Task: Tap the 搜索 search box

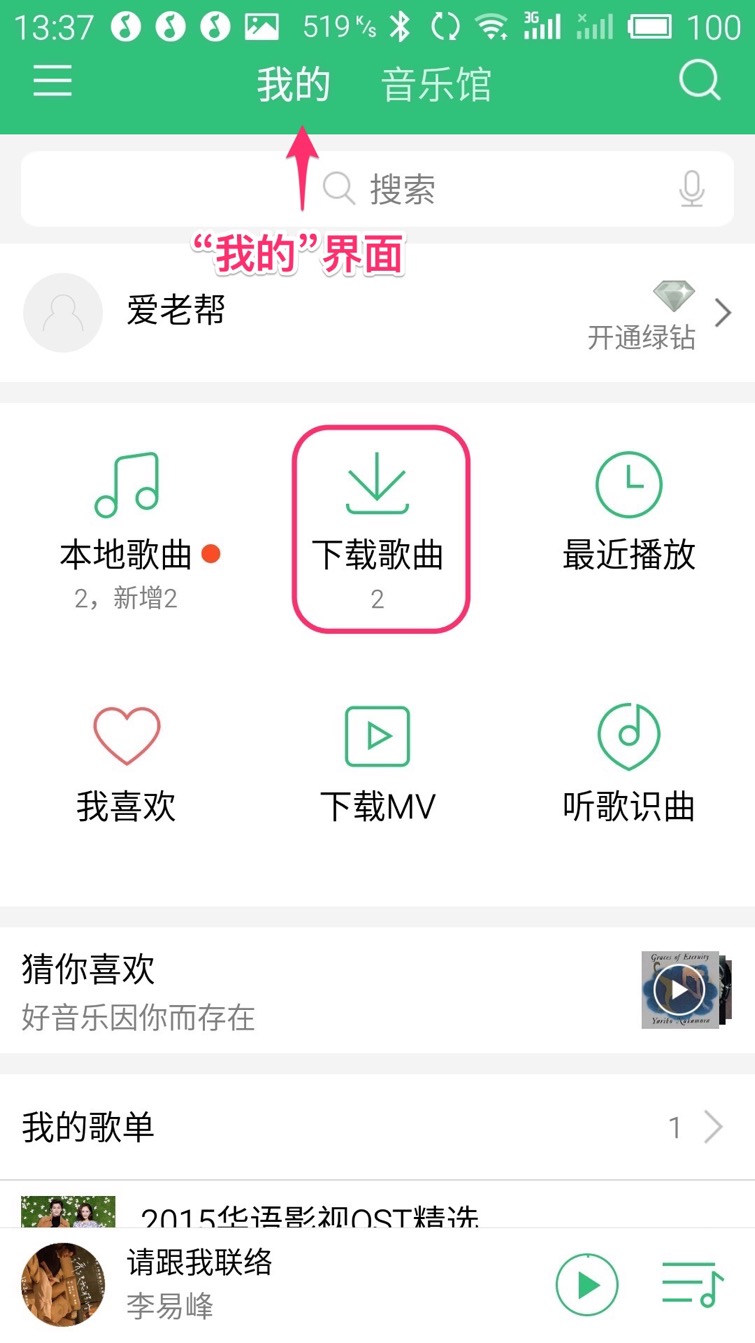Action: (x=378, y=189)
